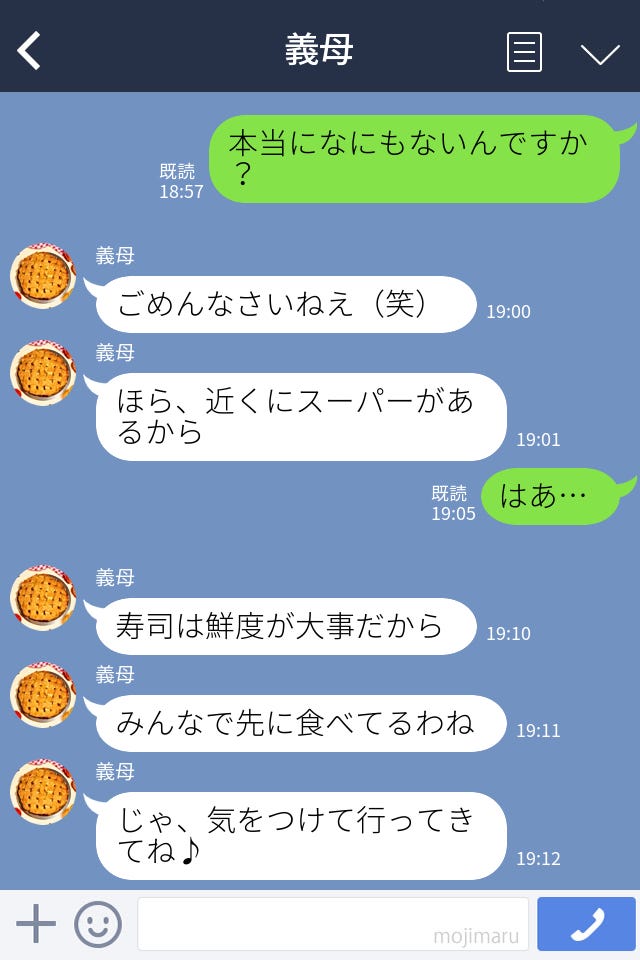Go back from the 義母 chat
This screenshot has height=960, width=640.
tap(30, 50)
